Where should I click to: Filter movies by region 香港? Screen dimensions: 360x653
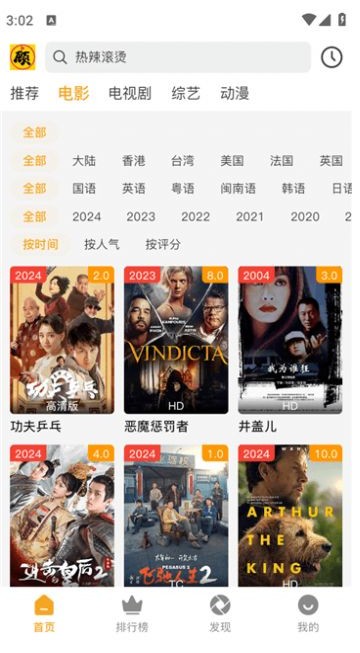coord(134,161)
